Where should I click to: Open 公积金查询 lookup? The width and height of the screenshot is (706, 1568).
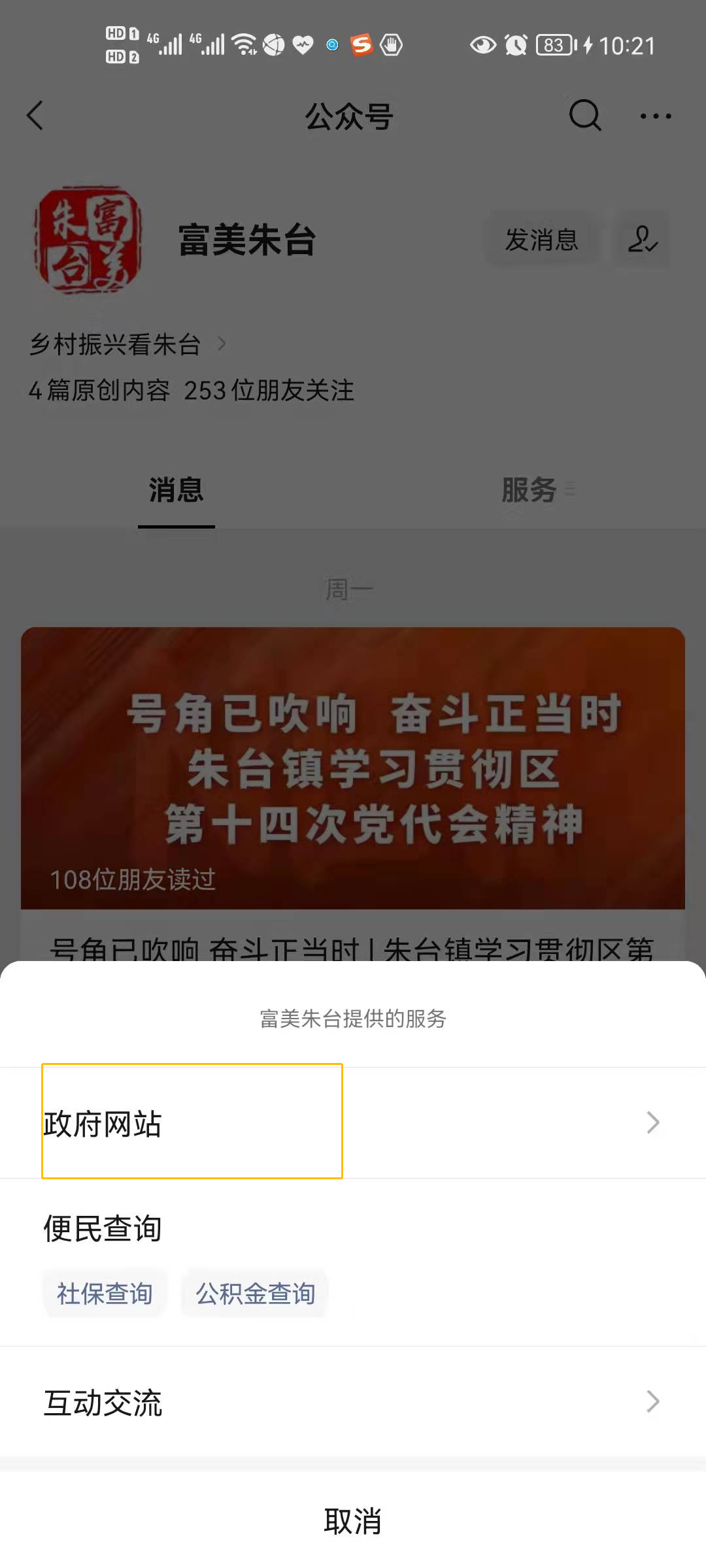pyautogui.click(x=256, y=1294)
